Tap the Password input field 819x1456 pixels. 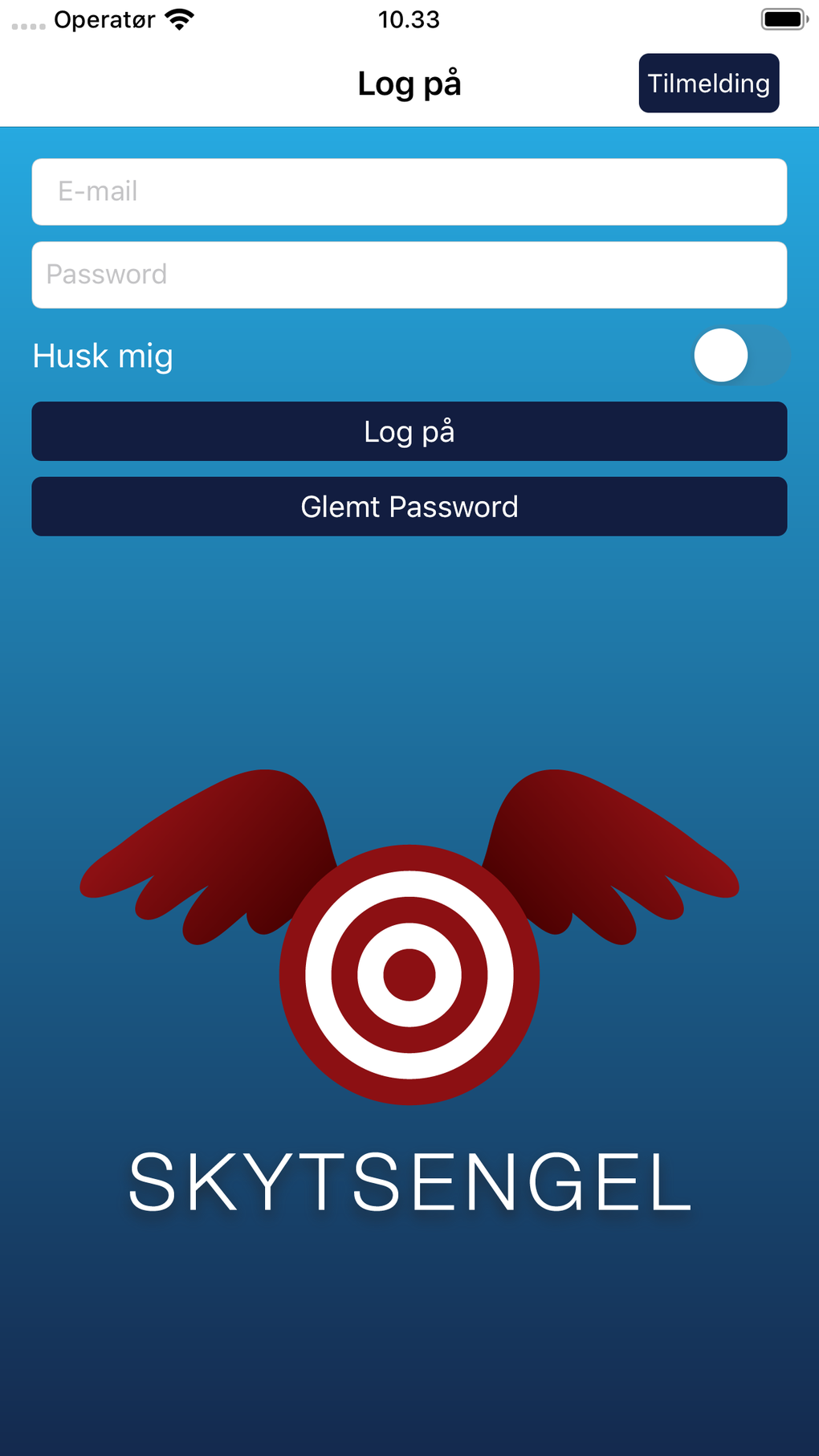coord(409,275)
